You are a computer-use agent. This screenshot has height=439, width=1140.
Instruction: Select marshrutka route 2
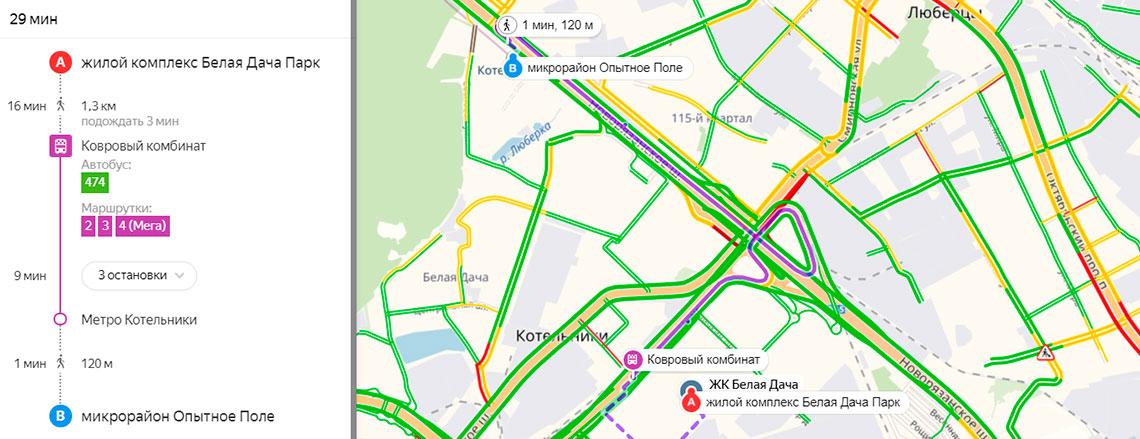click(88, 226)
